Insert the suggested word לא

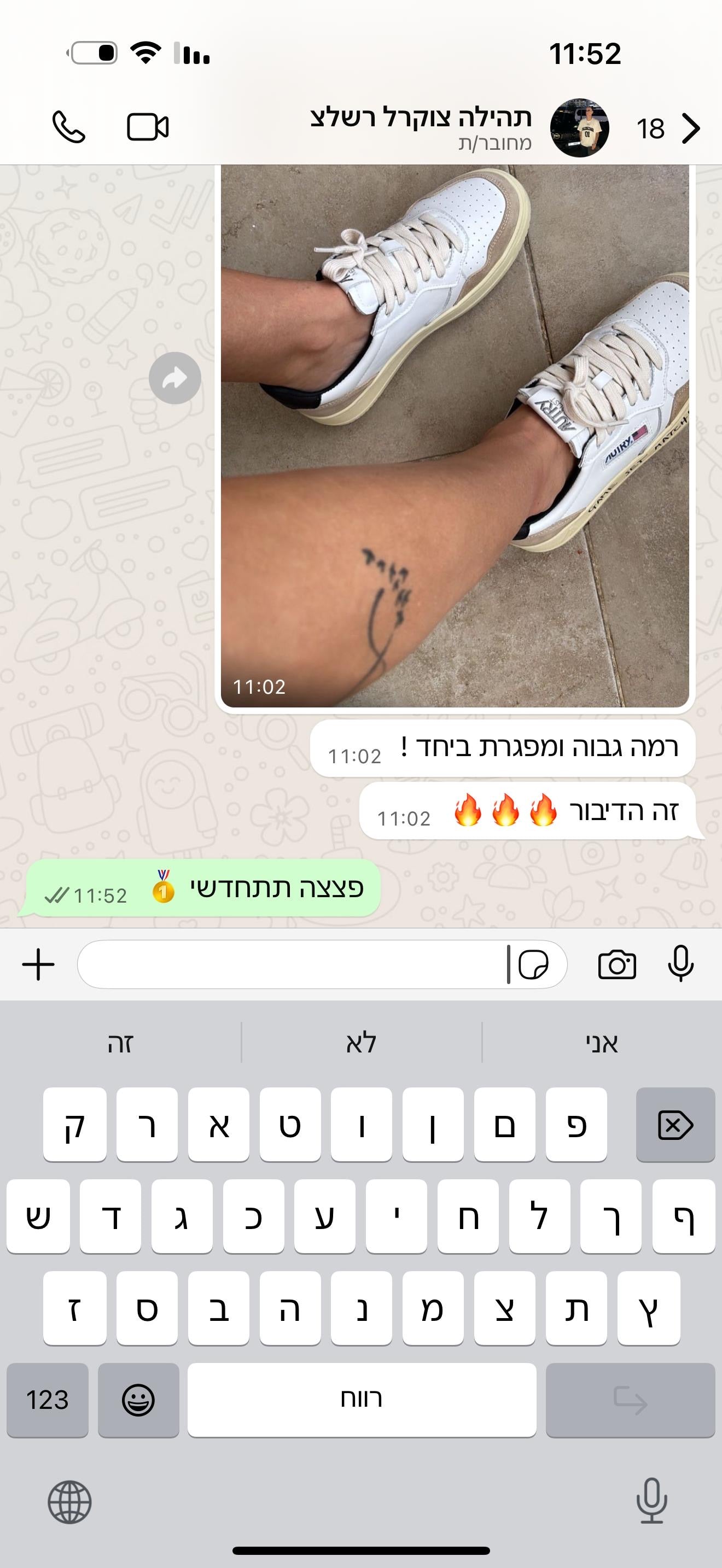pyautogui.click(x=361, y=1043)
